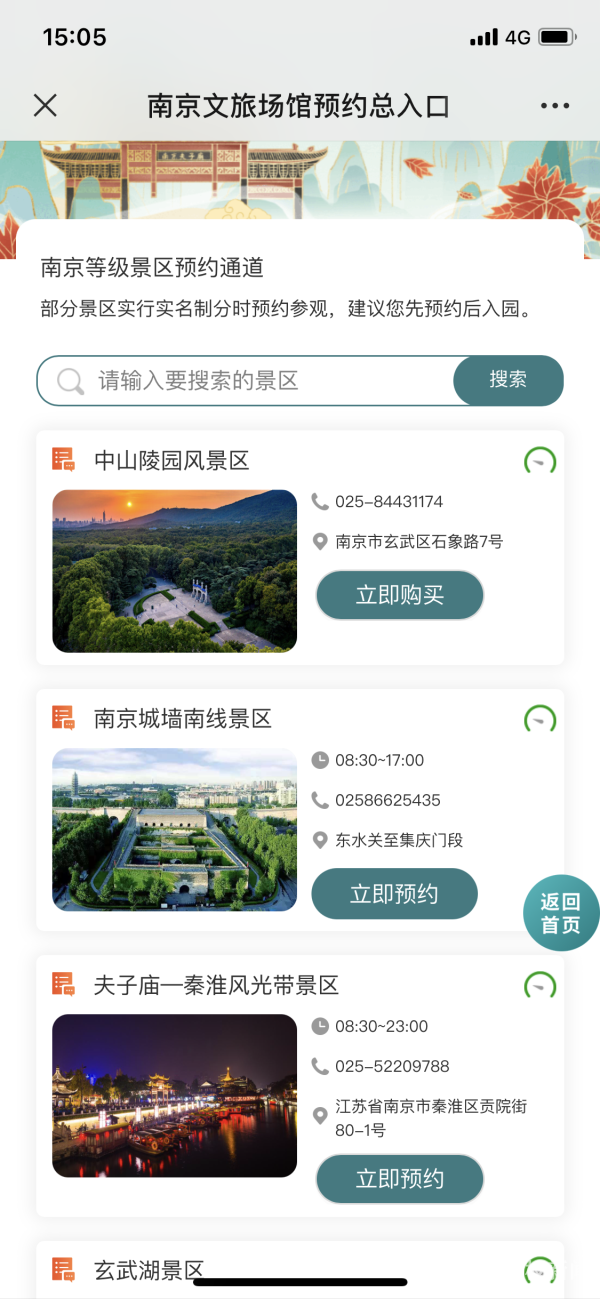Open the address 南京市玄武区石象路7号
The width and height of the screenshot is (600, 1299).
click(418, 542)
